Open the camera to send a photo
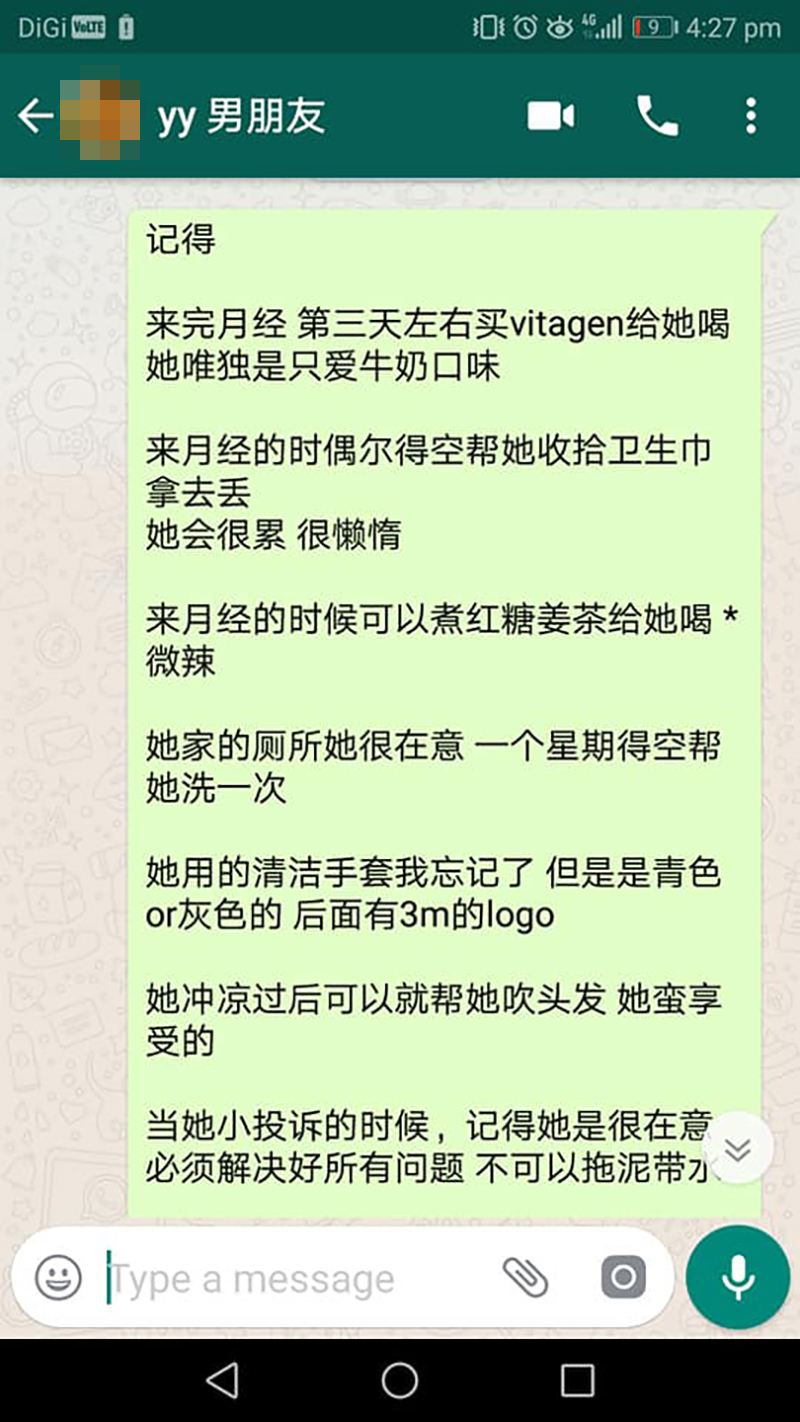This screenshot has height=1422, width=800. pos(623,1277)
